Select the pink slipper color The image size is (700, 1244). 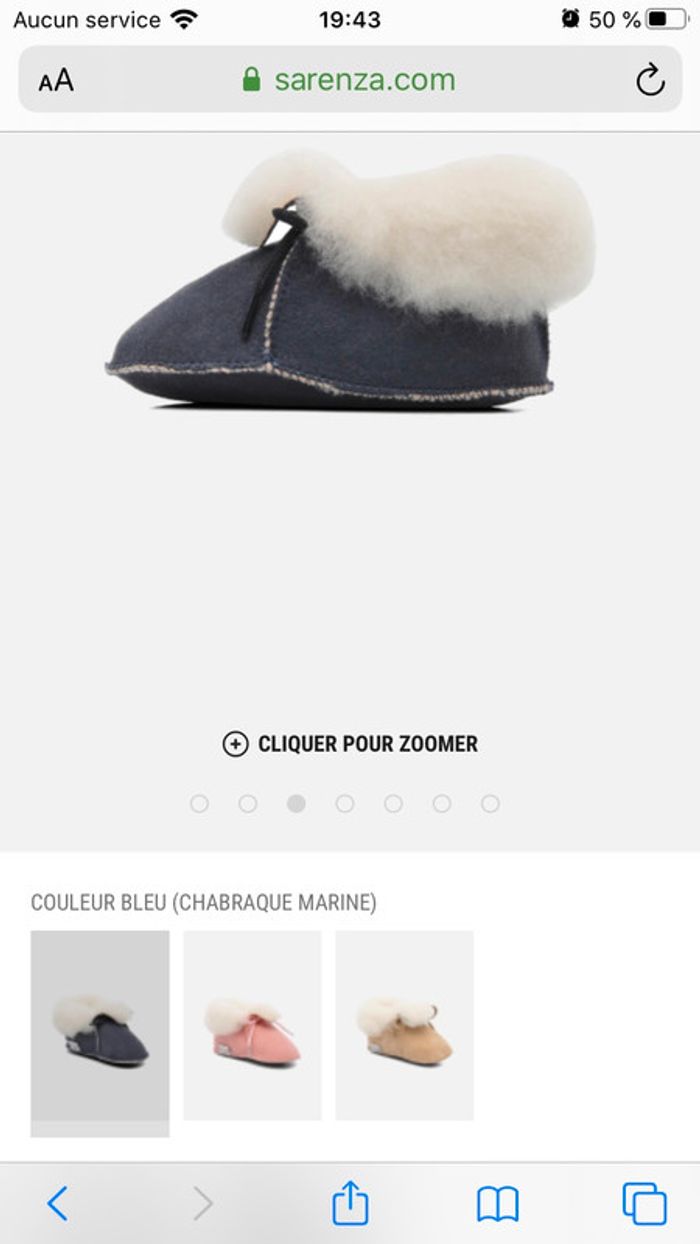pyautogui.click(x=252, y=1026)
